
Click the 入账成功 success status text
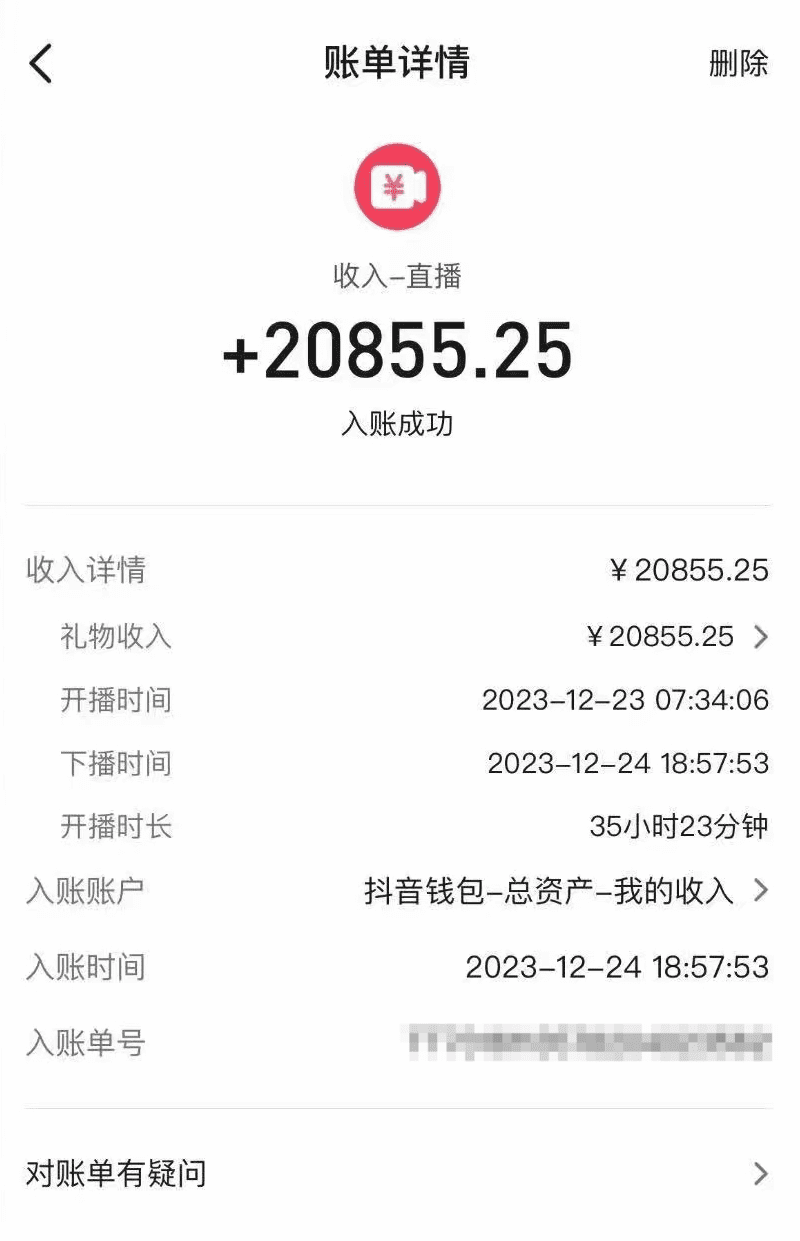tap(397, 423)
